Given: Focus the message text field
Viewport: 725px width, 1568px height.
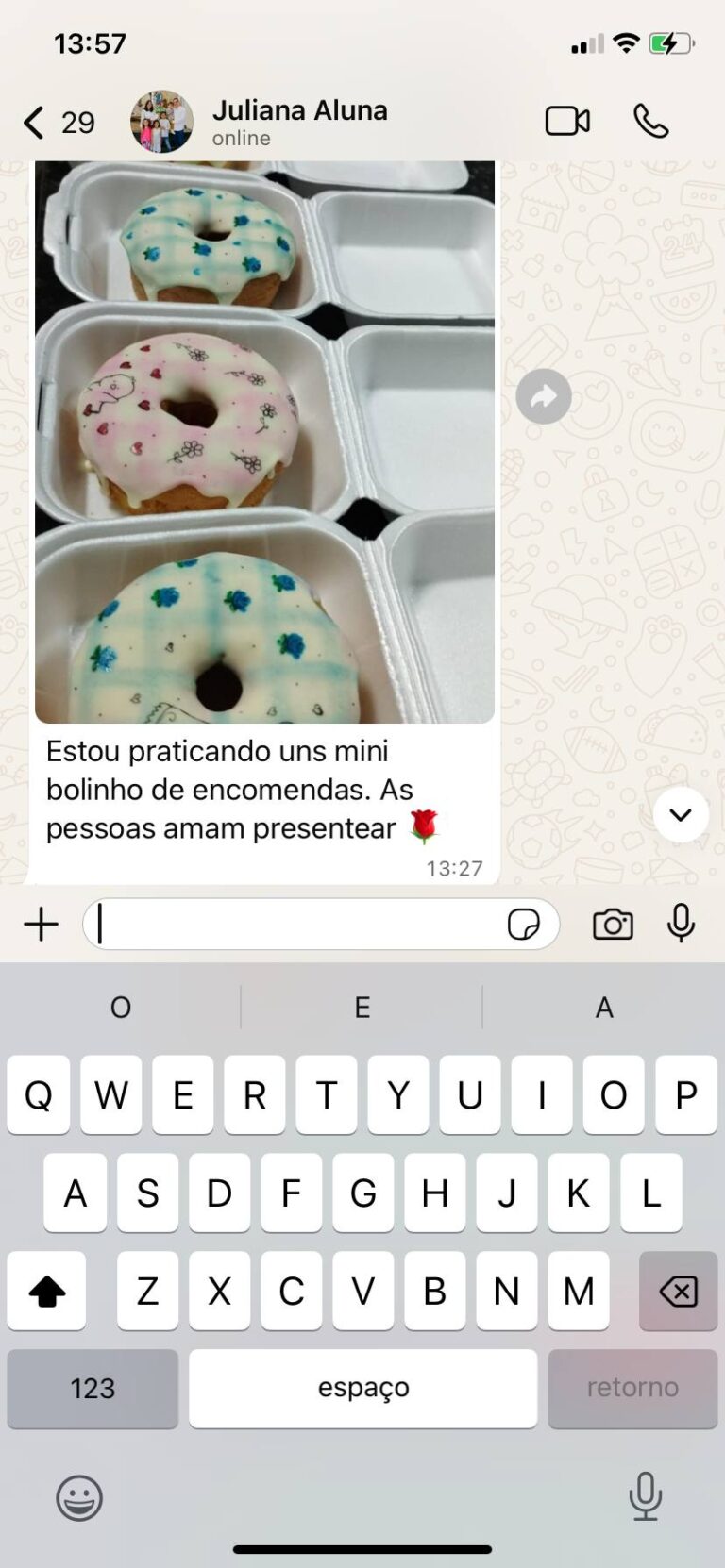Looking at the screenshot, I should click(293, 925).
